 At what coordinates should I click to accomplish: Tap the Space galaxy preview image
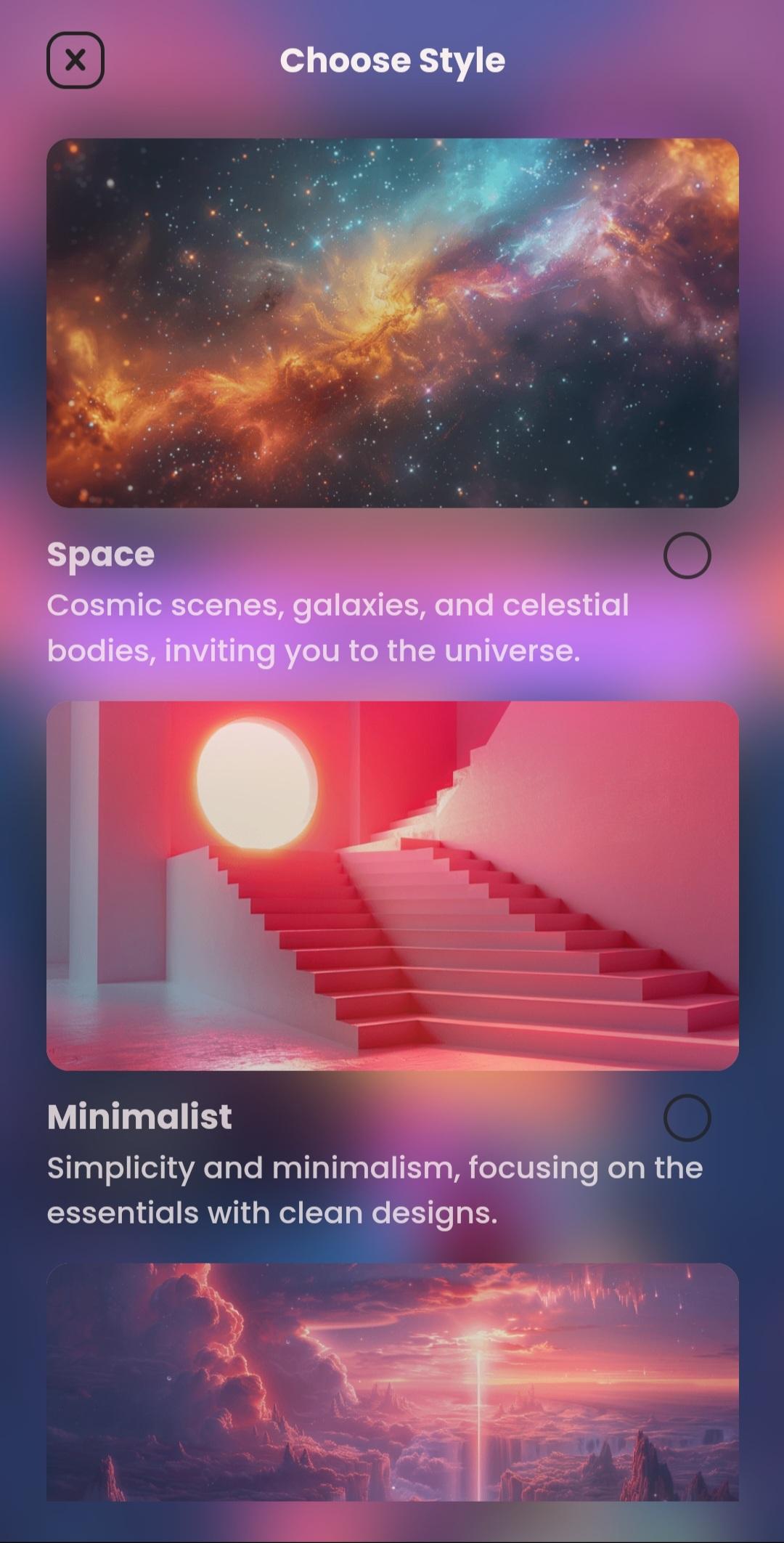click(x=393, y=323)
